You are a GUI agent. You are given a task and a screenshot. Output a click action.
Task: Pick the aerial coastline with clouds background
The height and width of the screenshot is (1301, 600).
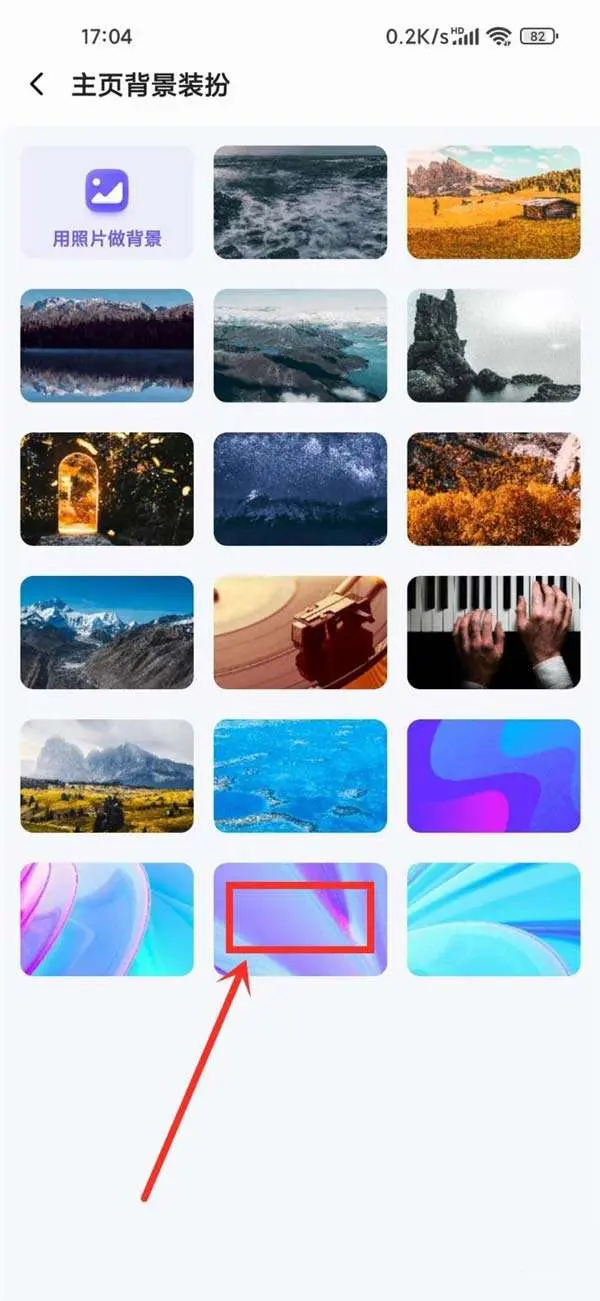coord(300,346)
